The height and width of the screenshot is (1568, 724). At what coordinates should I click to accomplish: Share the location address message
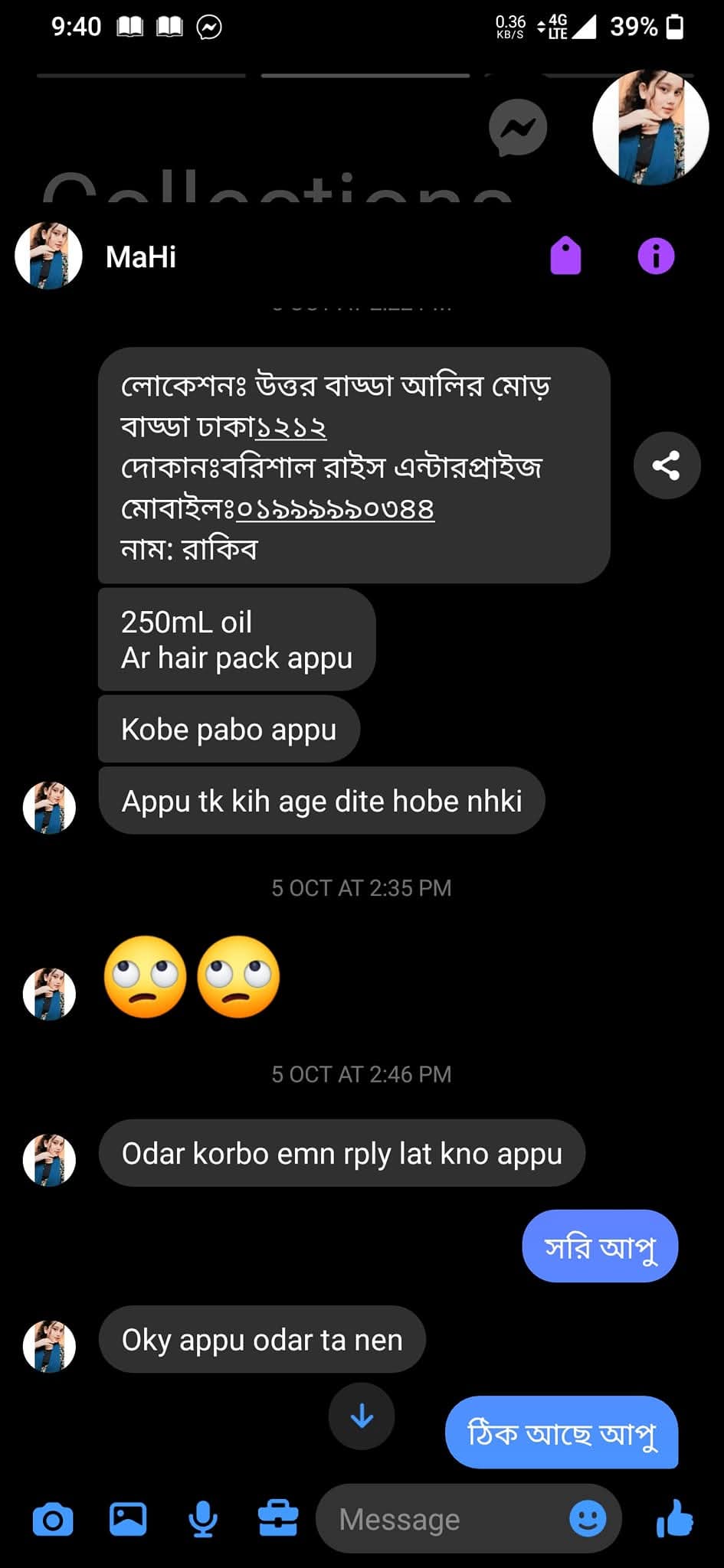(667, 465)
